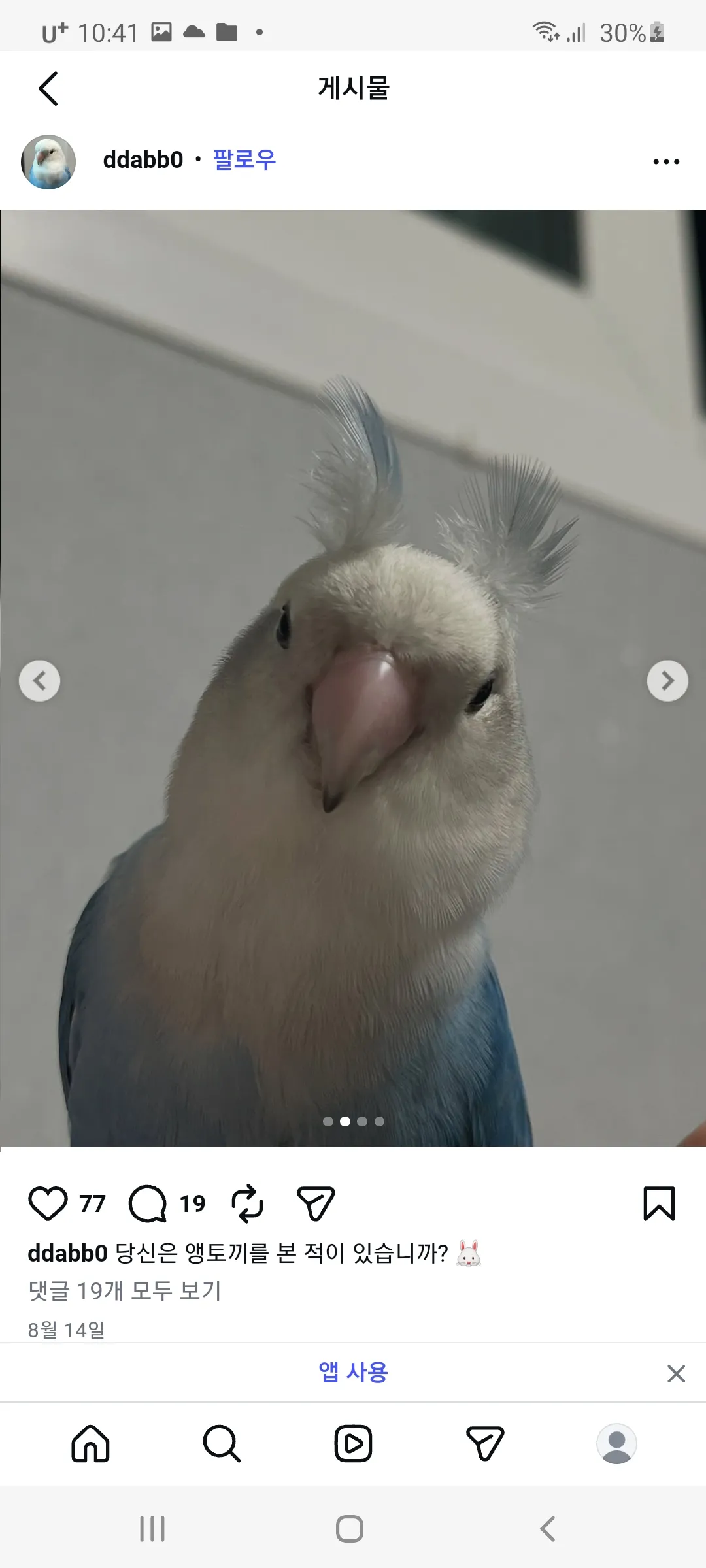
Task: Repost this post with the arrows icon
Action: pos(248,1203)
